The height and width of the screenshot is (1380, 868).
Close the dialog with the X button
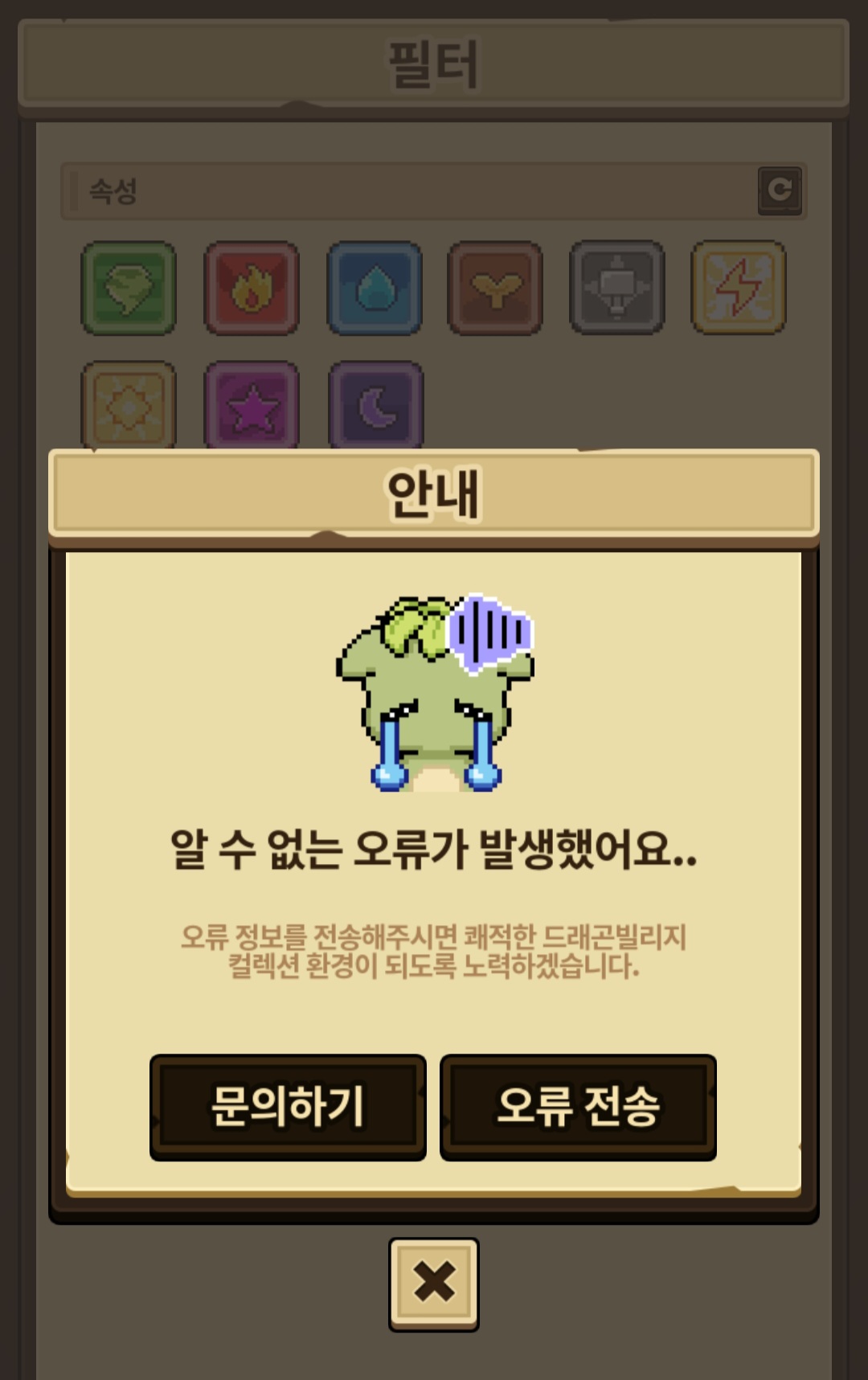[x=433, y=1283]
